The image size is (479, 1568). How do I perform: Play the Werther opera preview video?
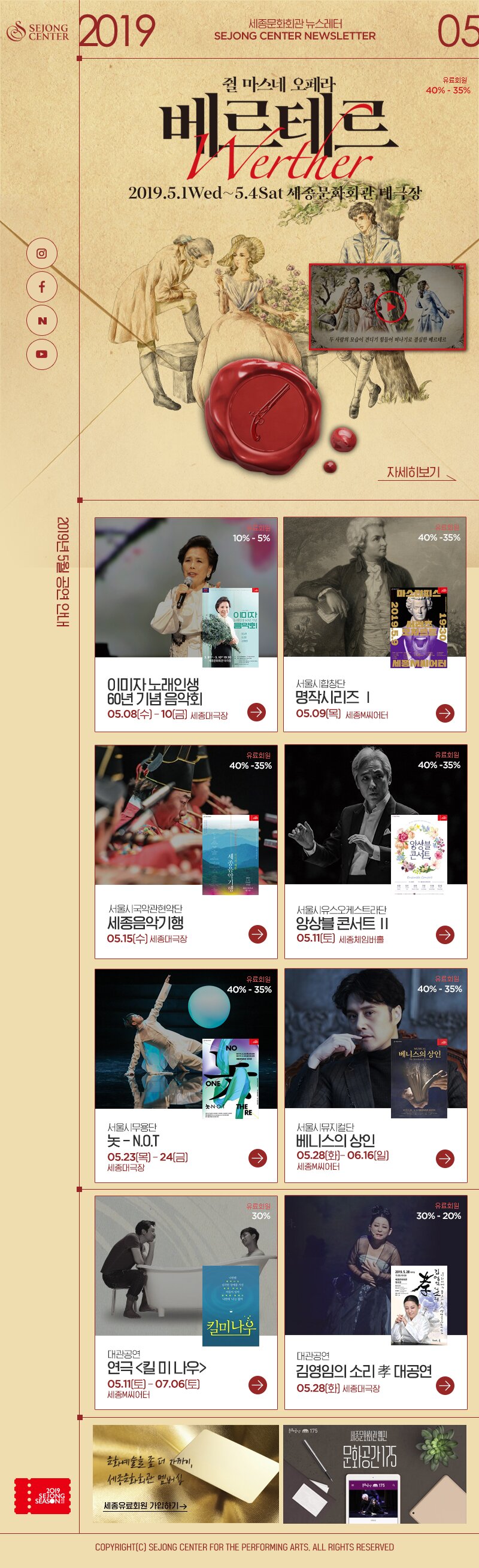tap(389, 307)
